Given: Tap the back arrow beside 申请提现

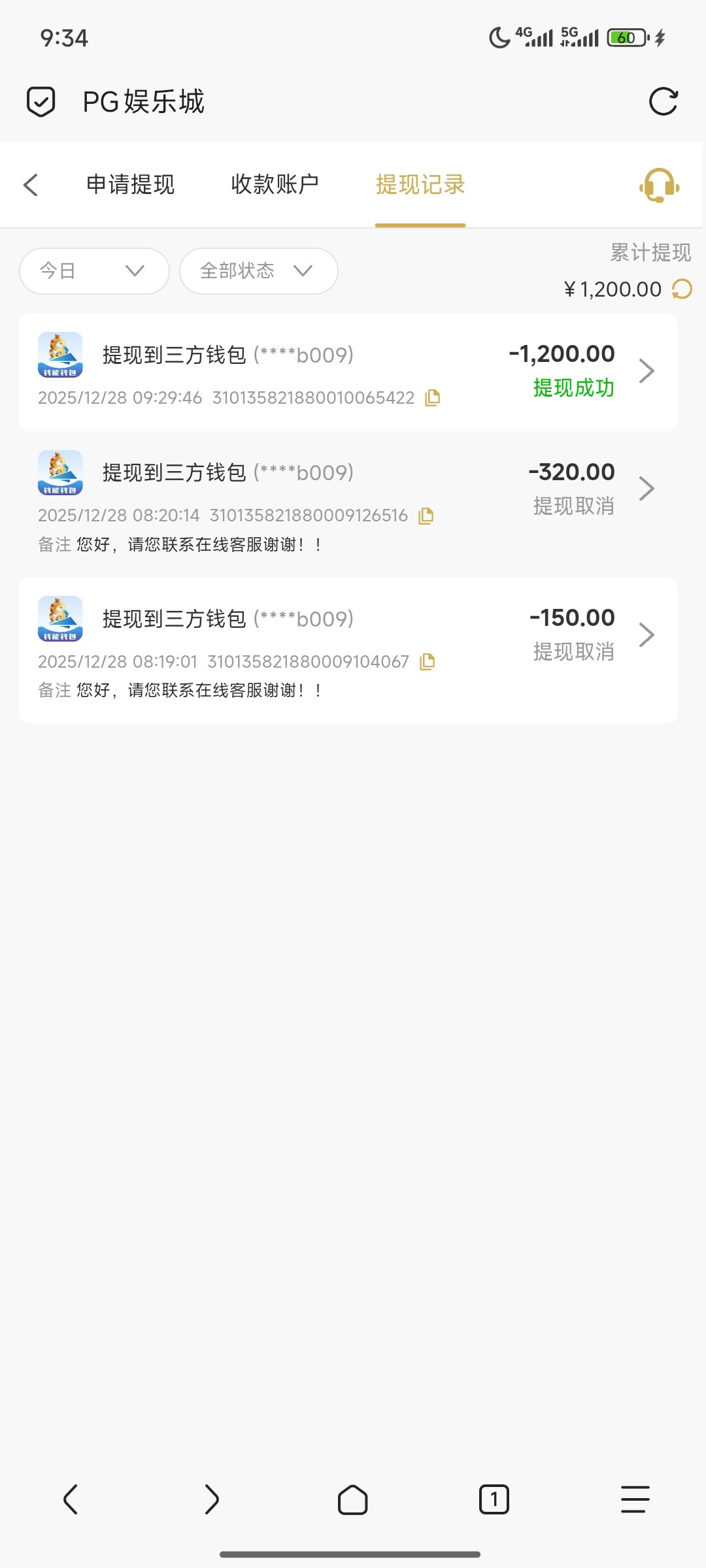Looking at the screenshot, I should (x=31, y=185).
